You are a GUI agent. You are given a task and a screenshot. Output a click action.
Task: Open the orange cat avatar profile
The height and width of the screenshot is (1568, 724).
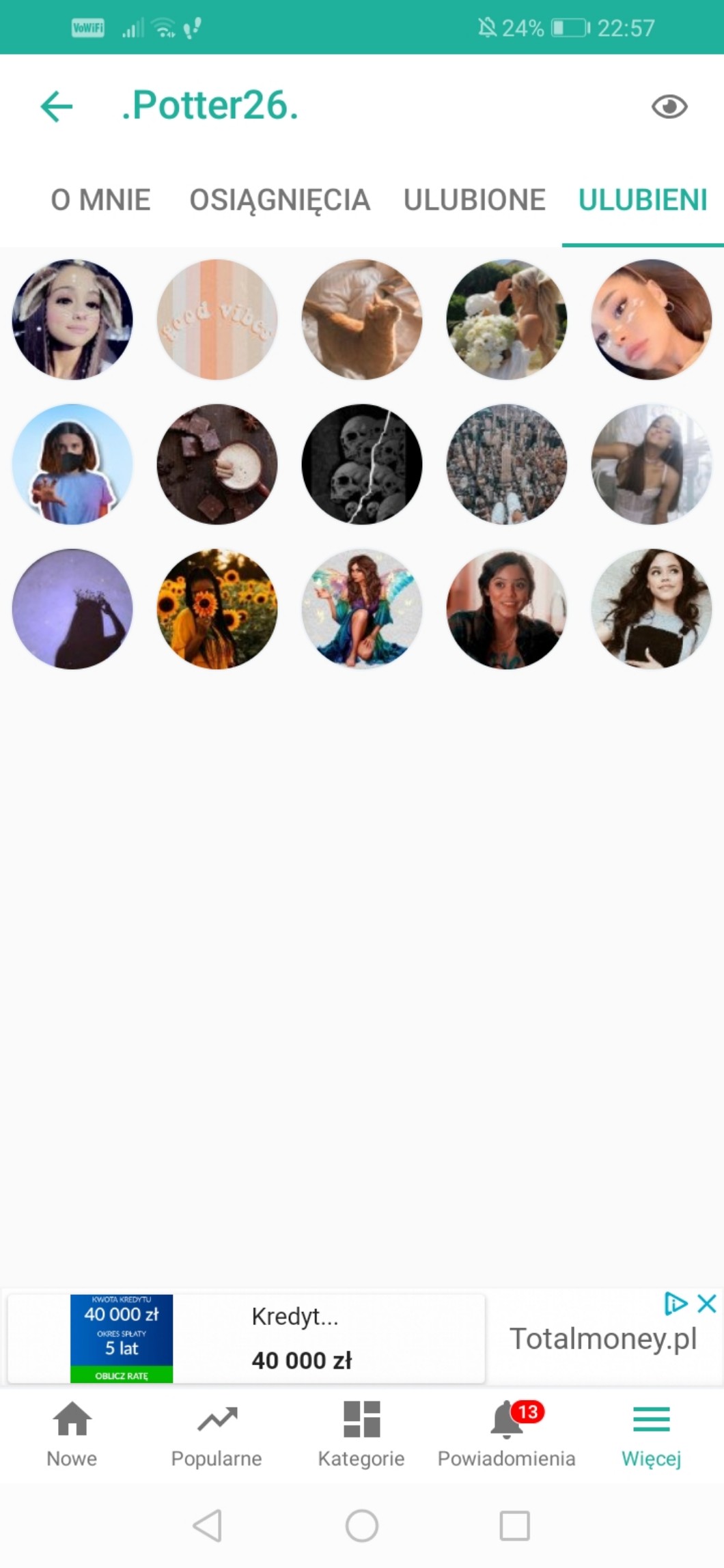coord(362,320)
